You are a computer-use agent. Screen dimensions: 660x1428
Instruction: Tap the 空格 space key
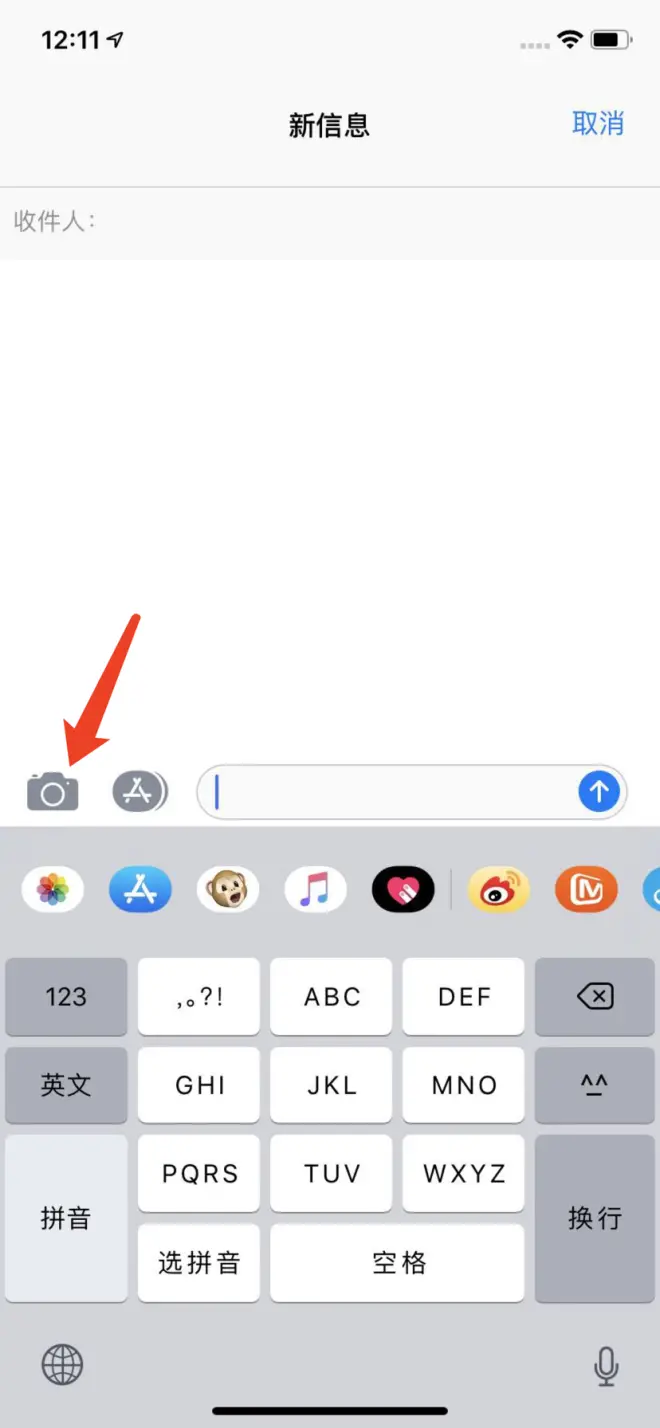tap(398, 1263)
